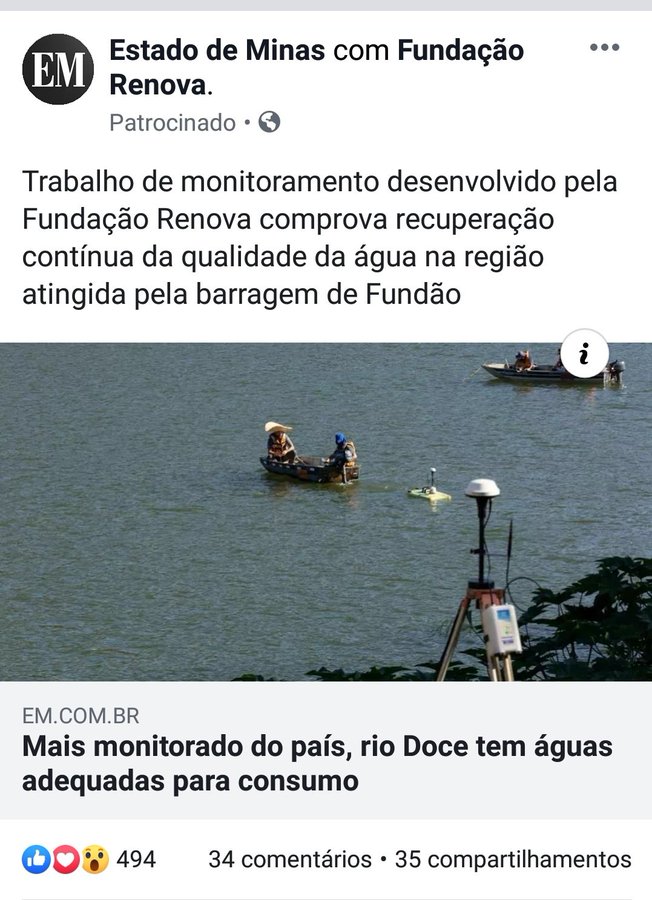Open the post's three-dot options menu
This screenshot has width=652, height=900.
[x=604, y=48]
